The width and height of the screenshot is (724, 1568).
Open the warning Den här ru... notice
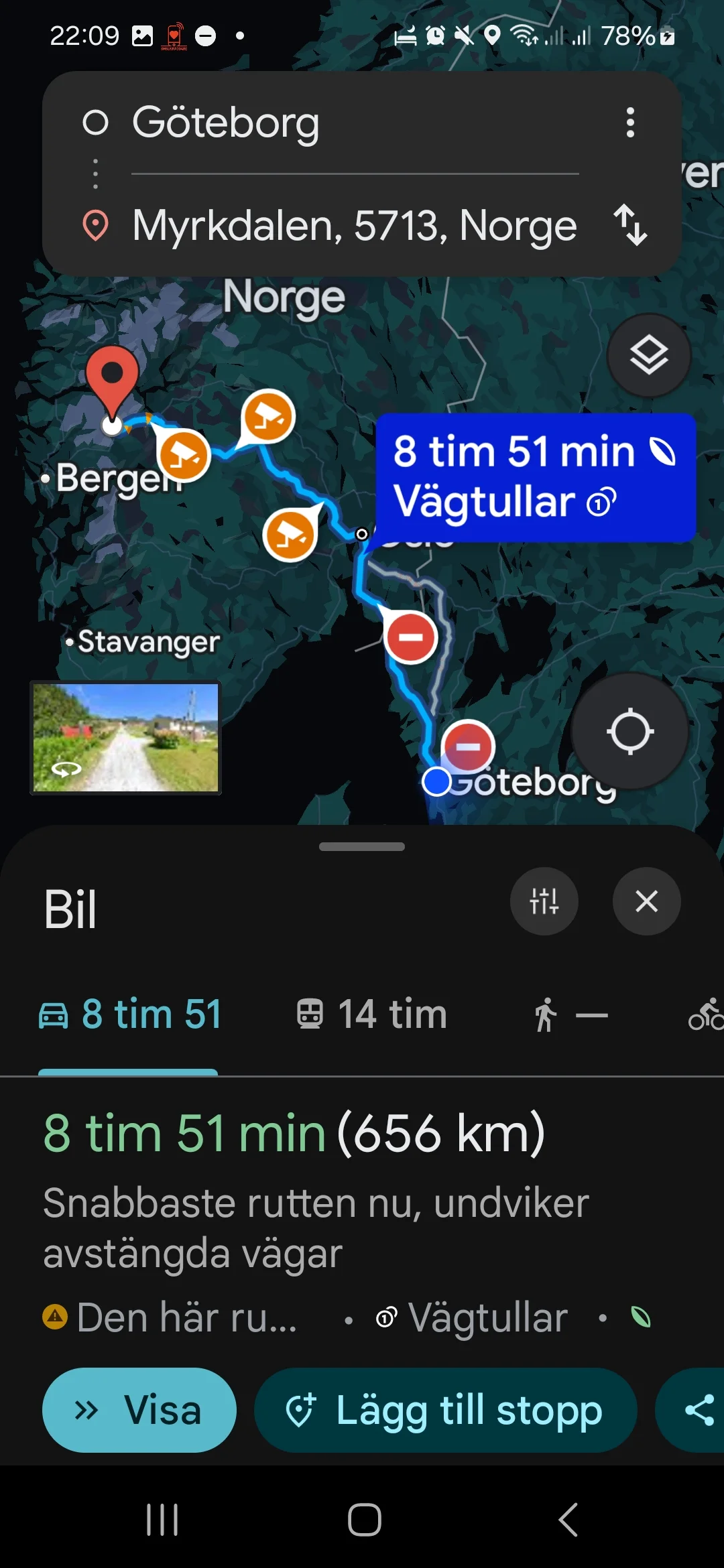[171, 1318]
